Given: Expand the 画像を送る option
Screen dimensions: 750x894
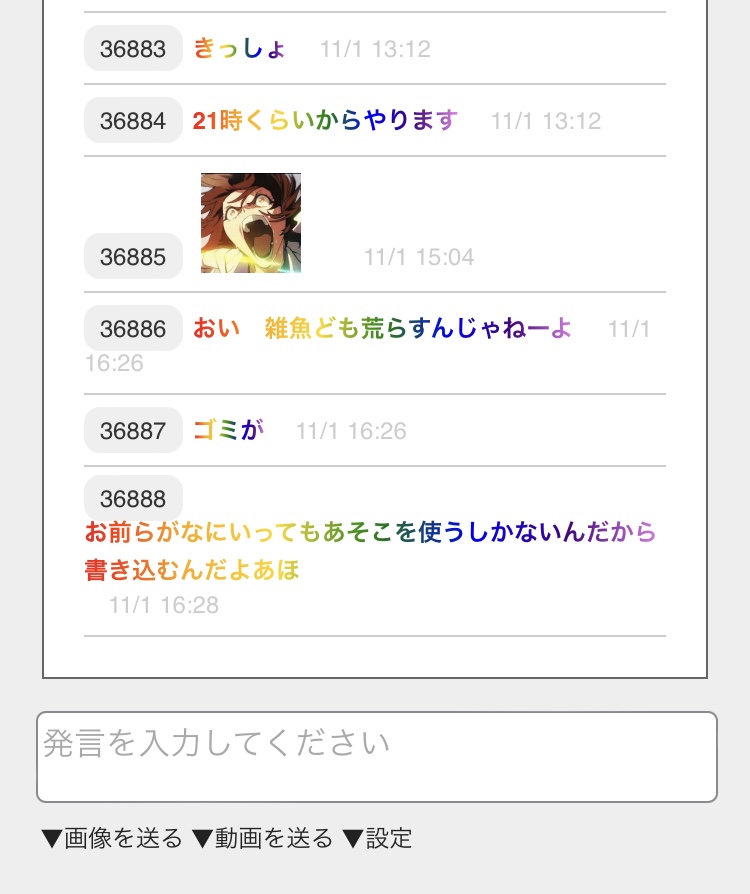Looking at the screenshot, I should click(x=112, y=838).
